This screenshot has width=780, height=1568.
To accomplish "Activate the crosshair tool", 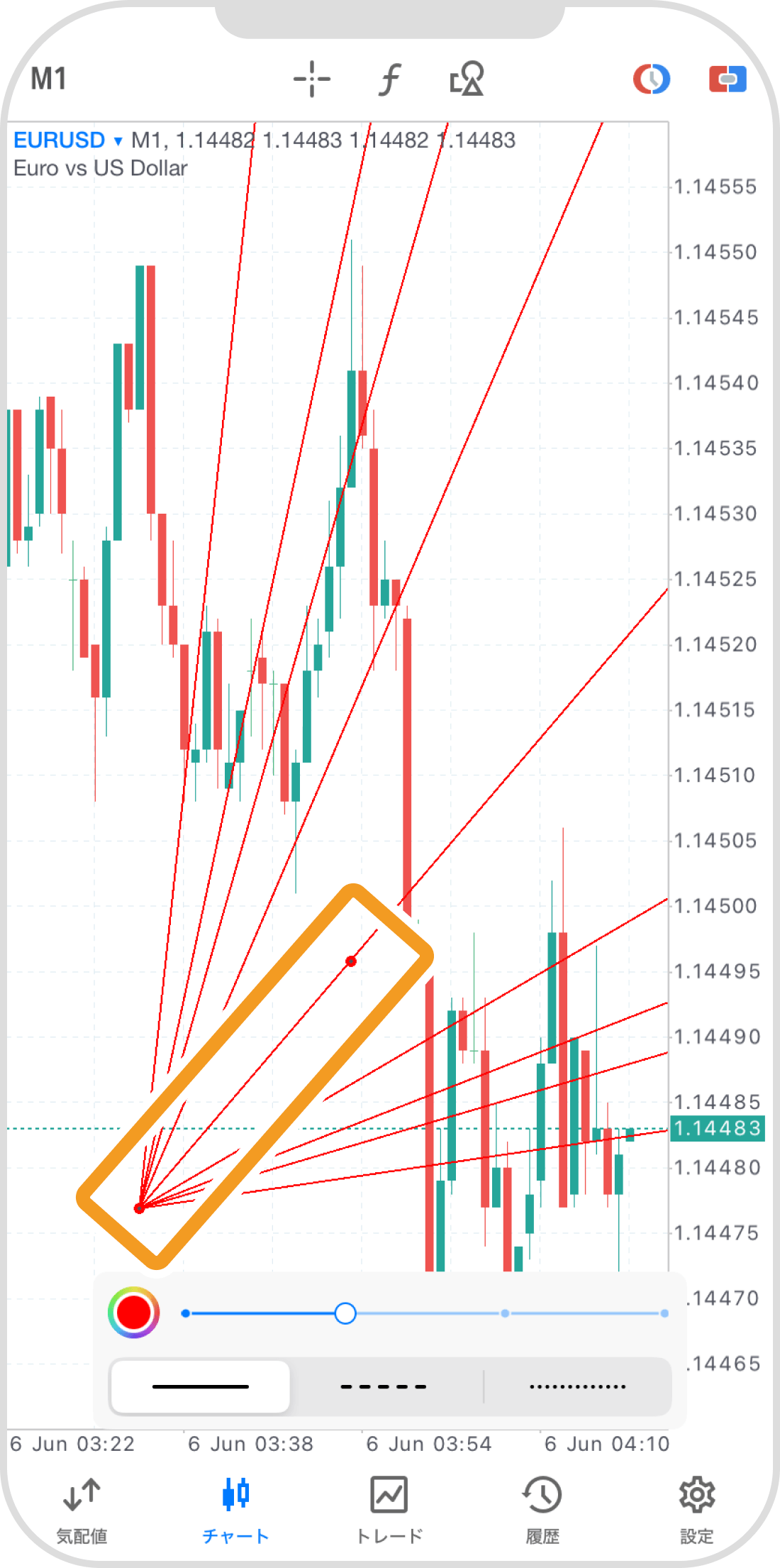I will click(312, 79).
